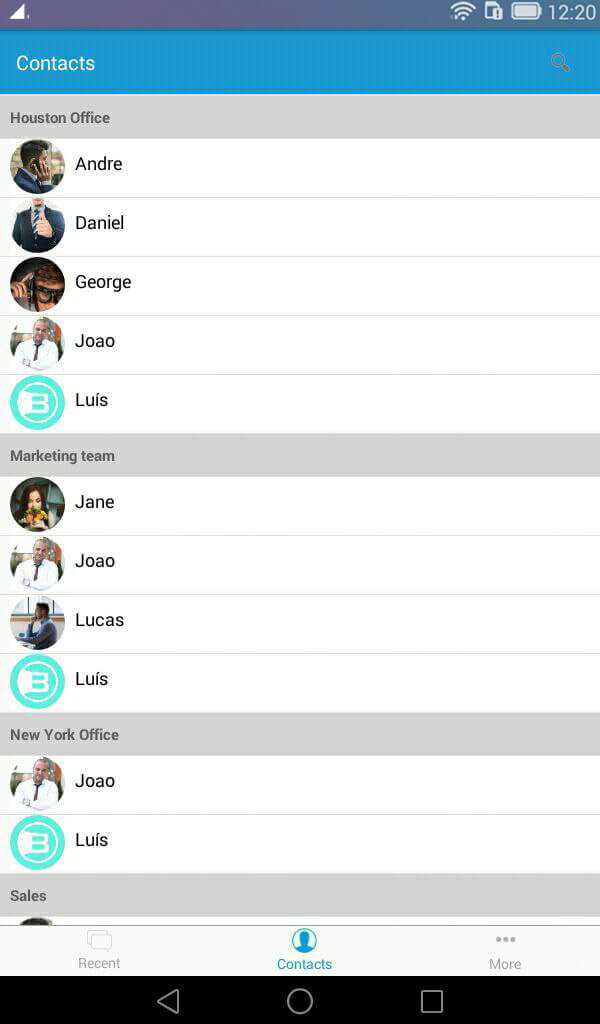Open George's contact
Viewport: 600px width, 1024px height.
pyautogui.click(x=300, y=286)
